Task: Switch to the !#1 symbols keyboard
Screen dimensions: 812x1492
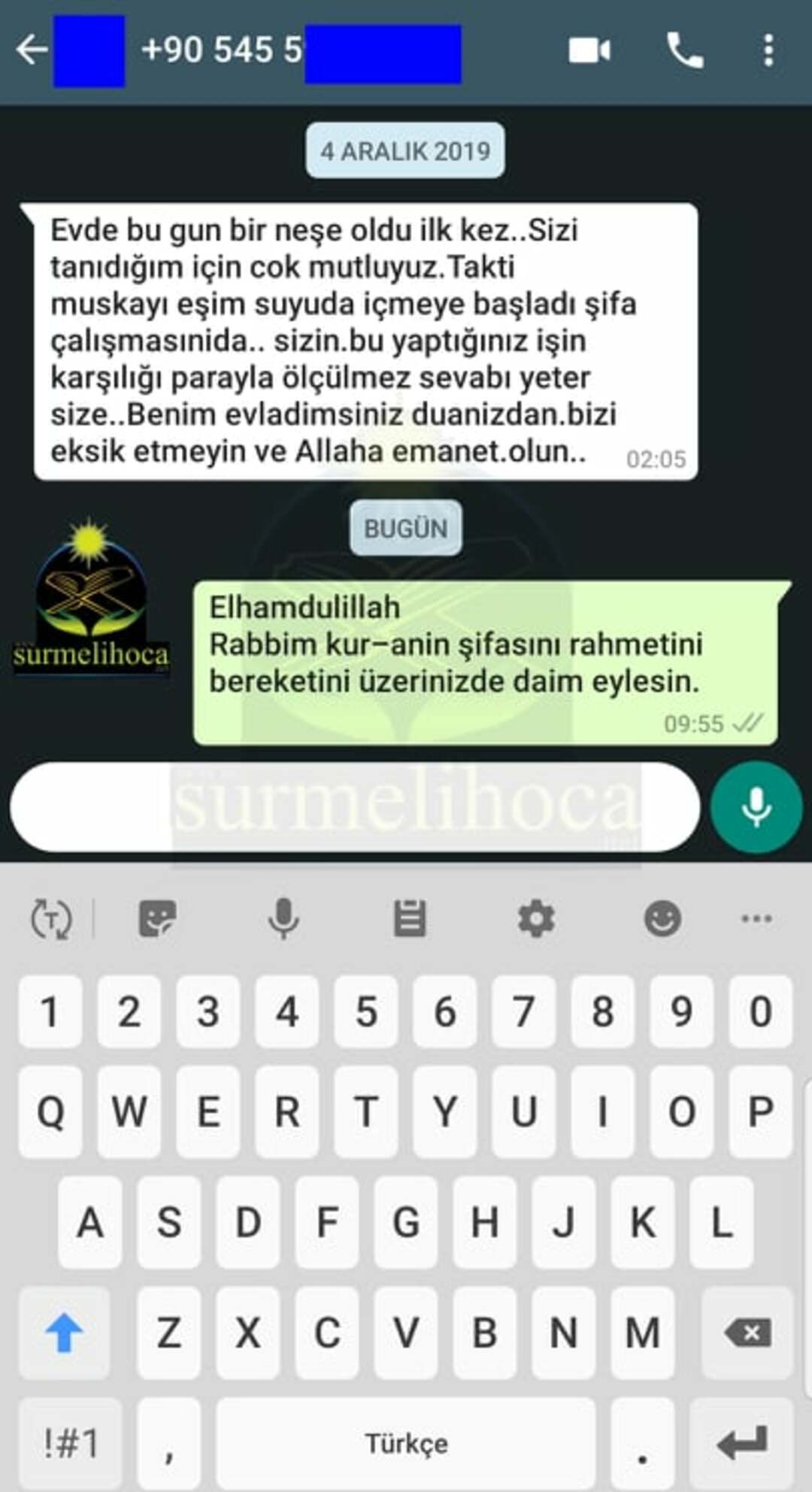Action: pyautogui.click(x=70, y=1443)
